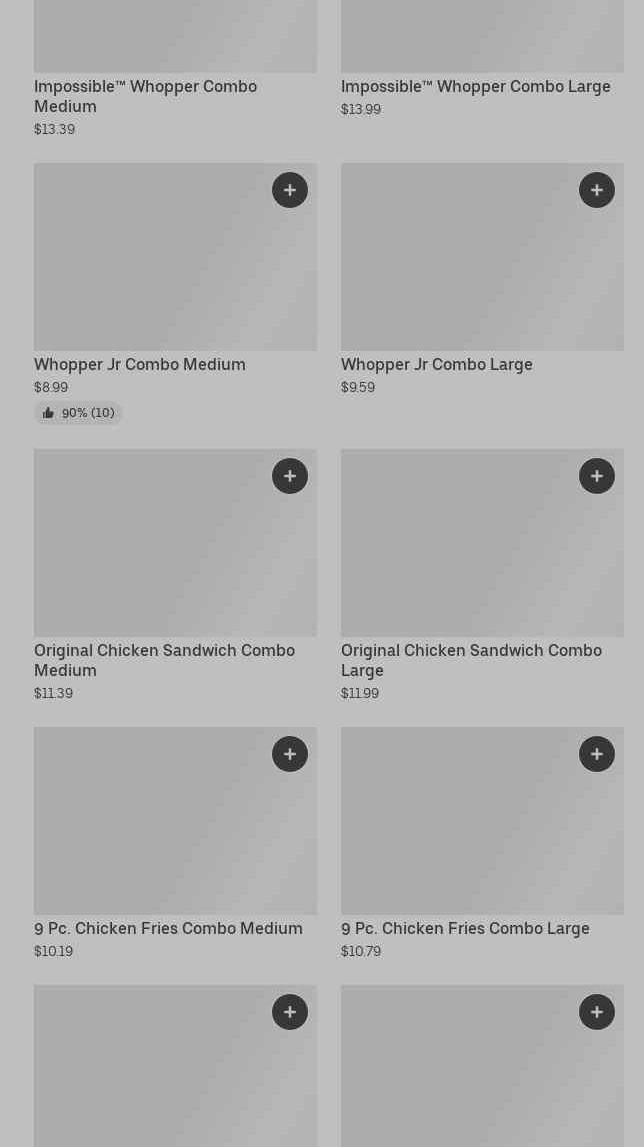Viewport: 644px width, 1147px height.
Task: Open Impossible Whopper Combo Medium item
Action: [145, 96]
